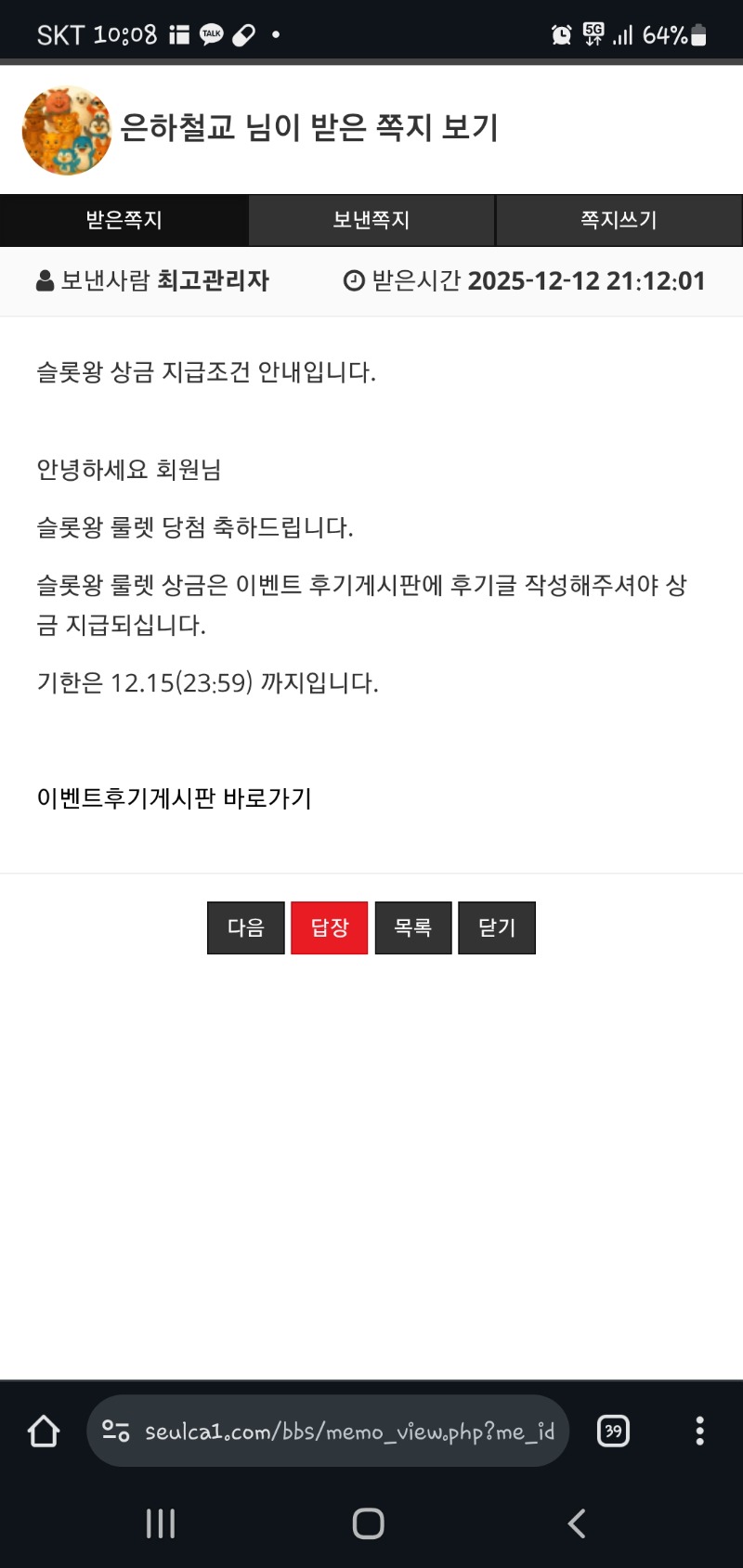Open the 쪽지쓰기 tab
This screenshot has height=1568, width=743.
619,220
